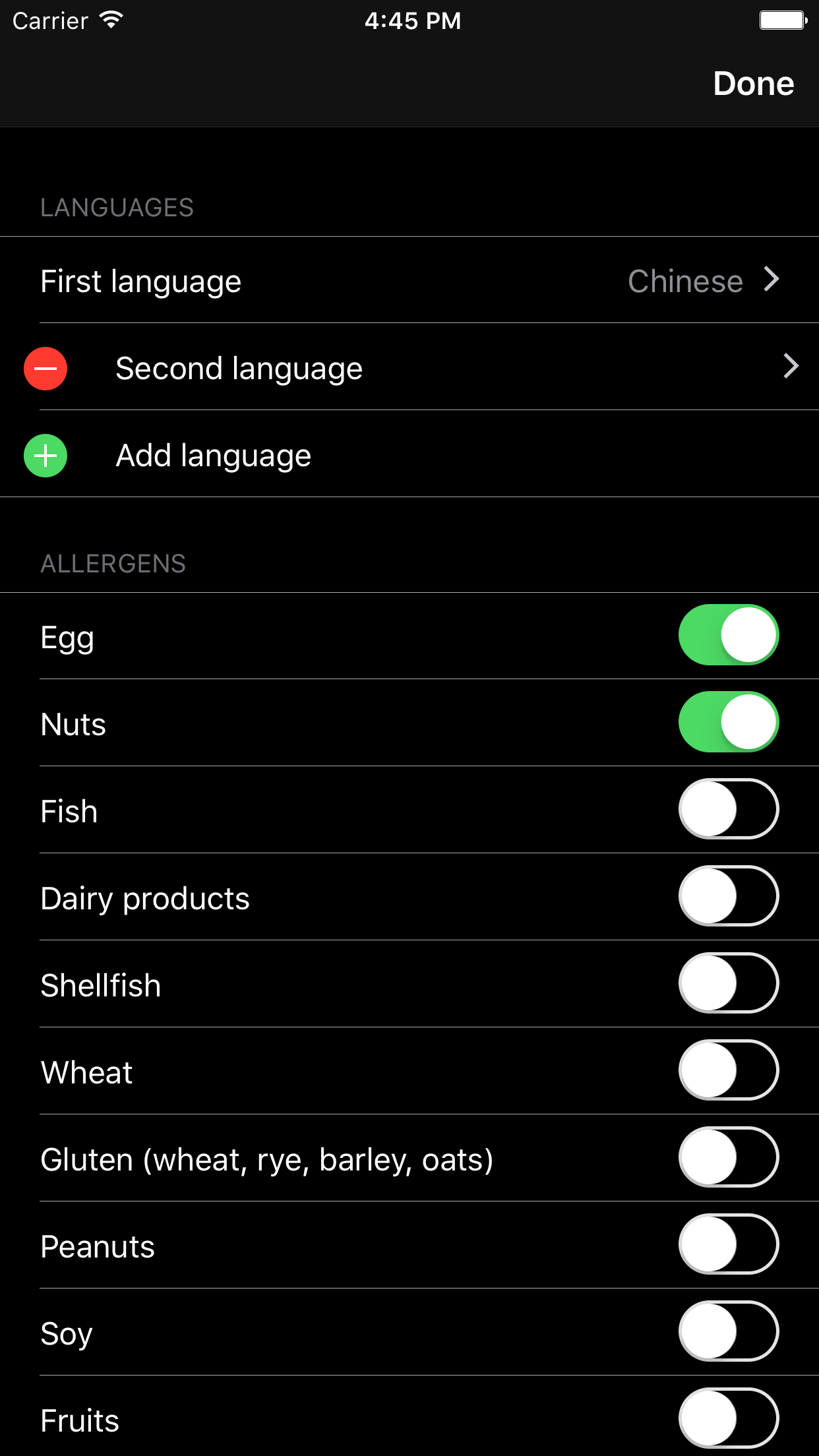Tap the green plus next to Add language
This screenshot has width=819, height=1456.
pyautogui.click(x=45, y=455)
